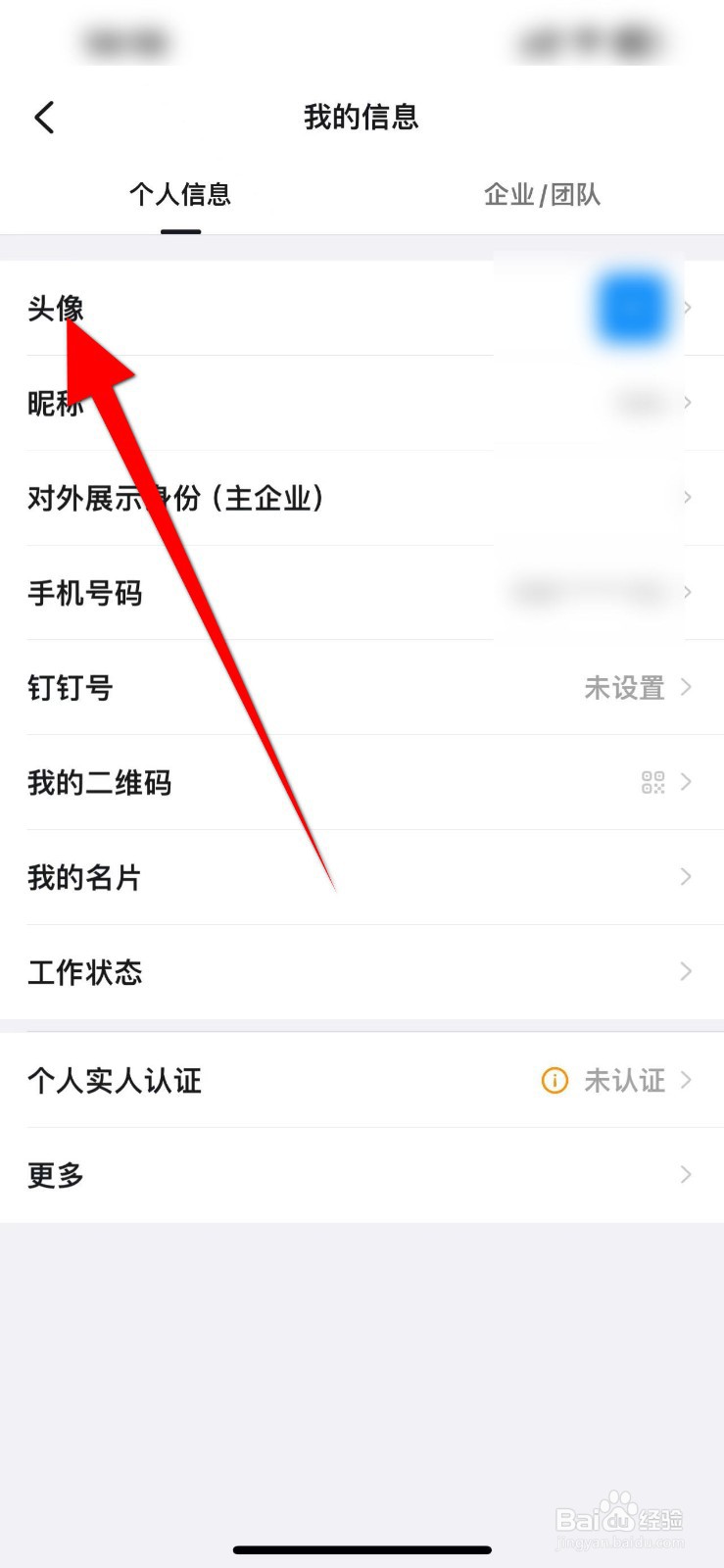The image size is (724, 1568).
Task: Expand the chevron on 钉钉号 row
Action: pyautogui.click(x=686, y=688)
